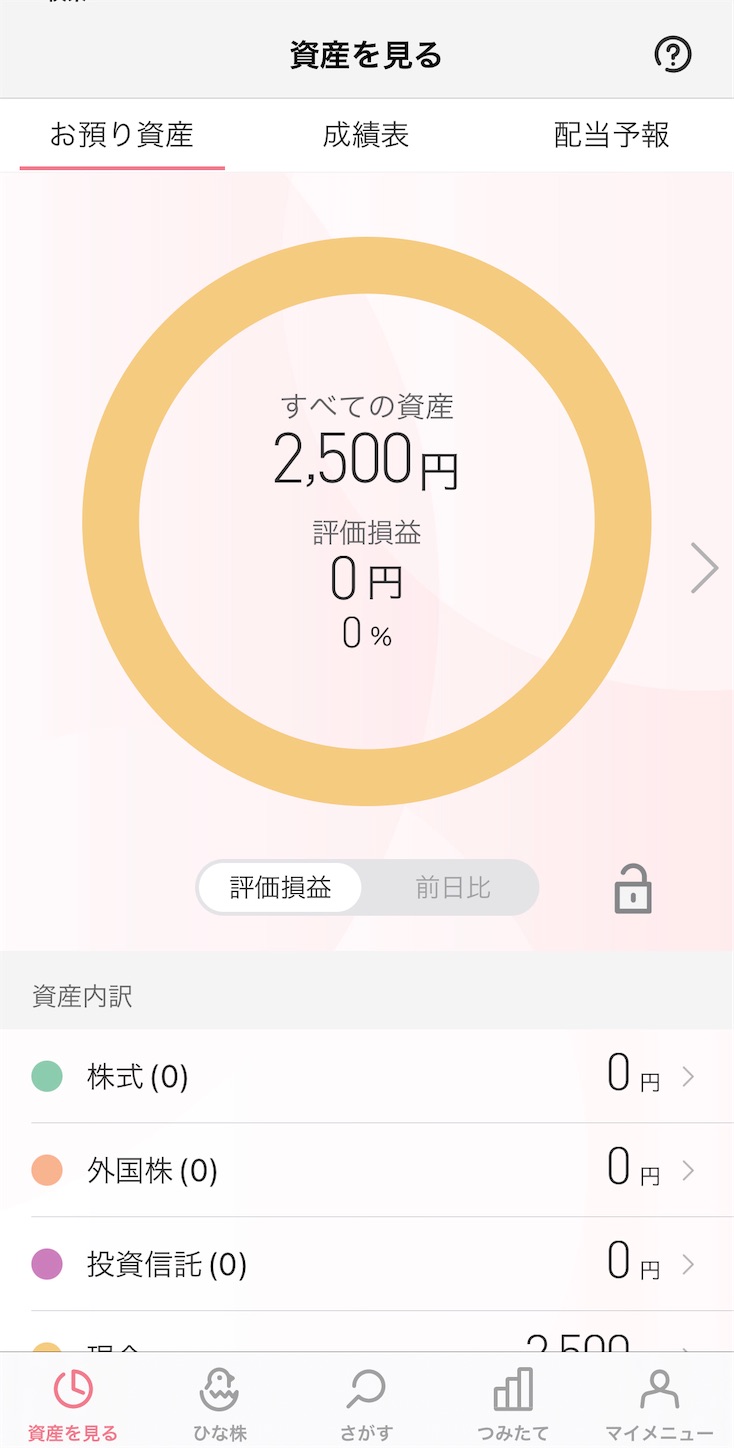This screenshot has height=1448, width=734.
Task: Switch to the 成績表 tab
Action: (366, 135)
